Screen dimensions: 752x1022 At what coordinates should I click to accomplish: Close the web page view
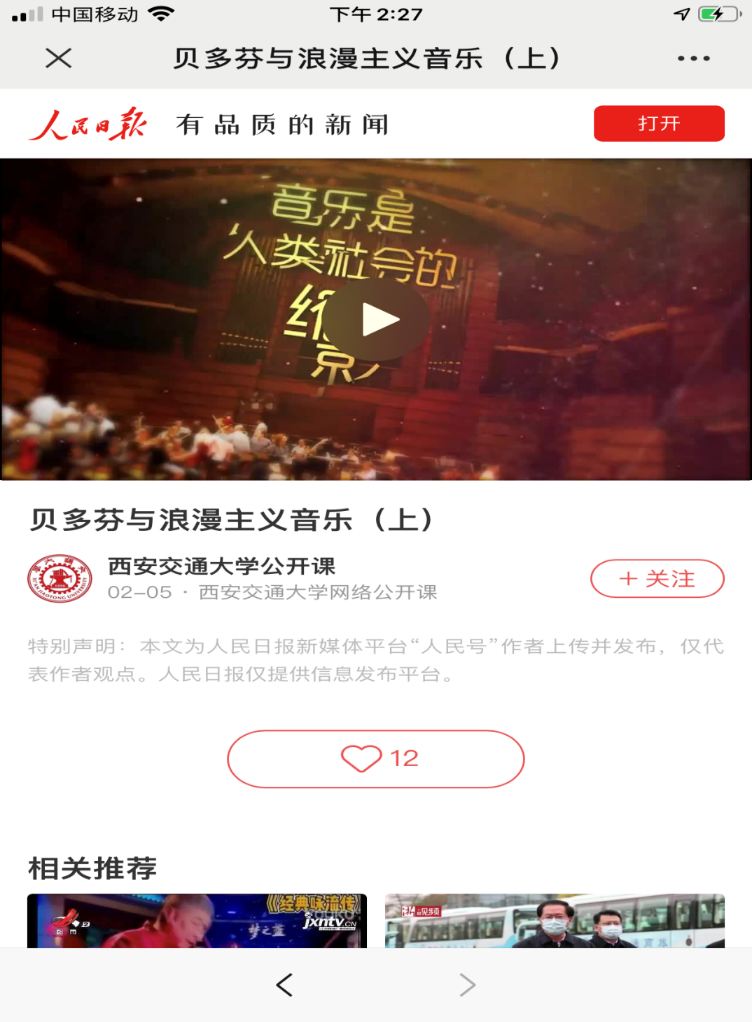click(59, 58)
